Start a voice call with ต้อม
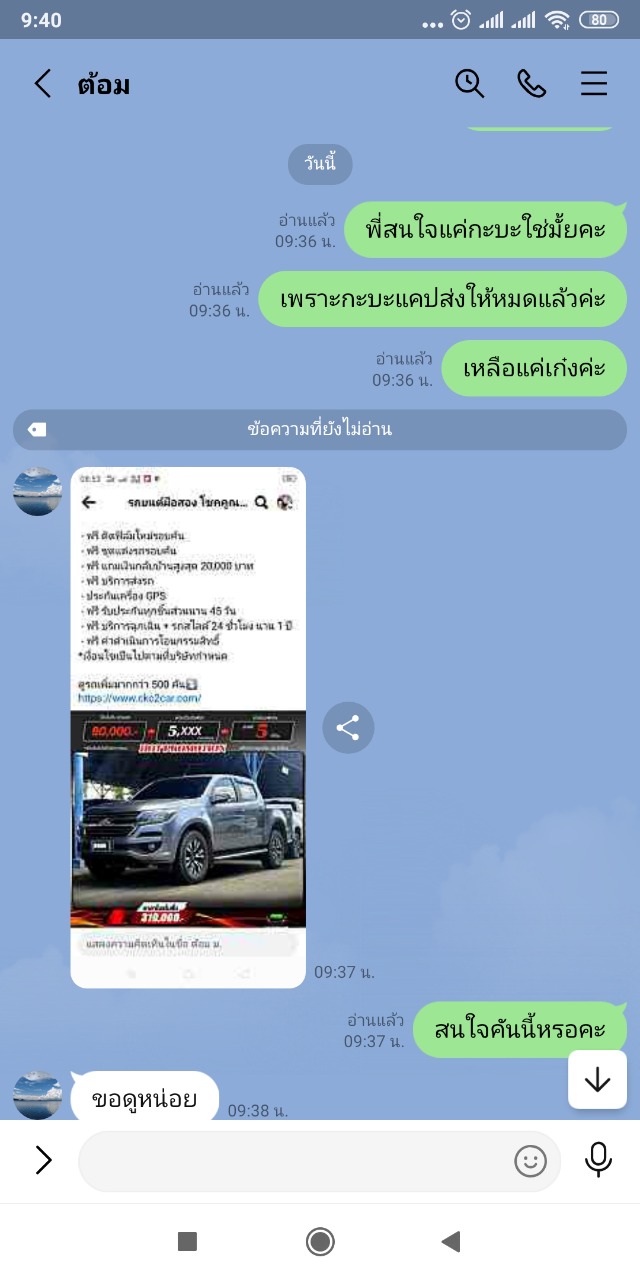Screen dimensions: 640x1280 coord(532,84)
